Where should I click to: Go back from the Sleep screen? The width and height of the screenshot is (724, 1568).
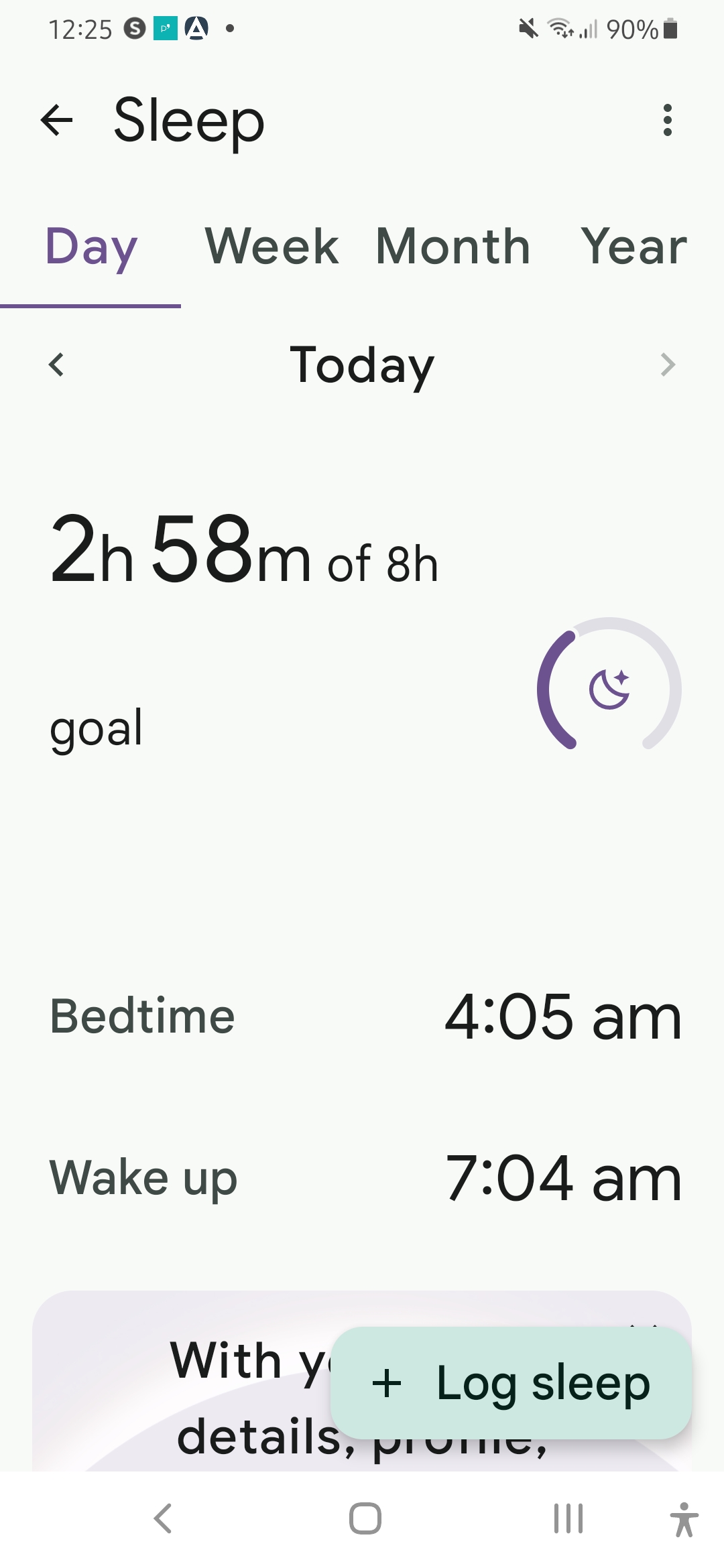click(56, 121)
